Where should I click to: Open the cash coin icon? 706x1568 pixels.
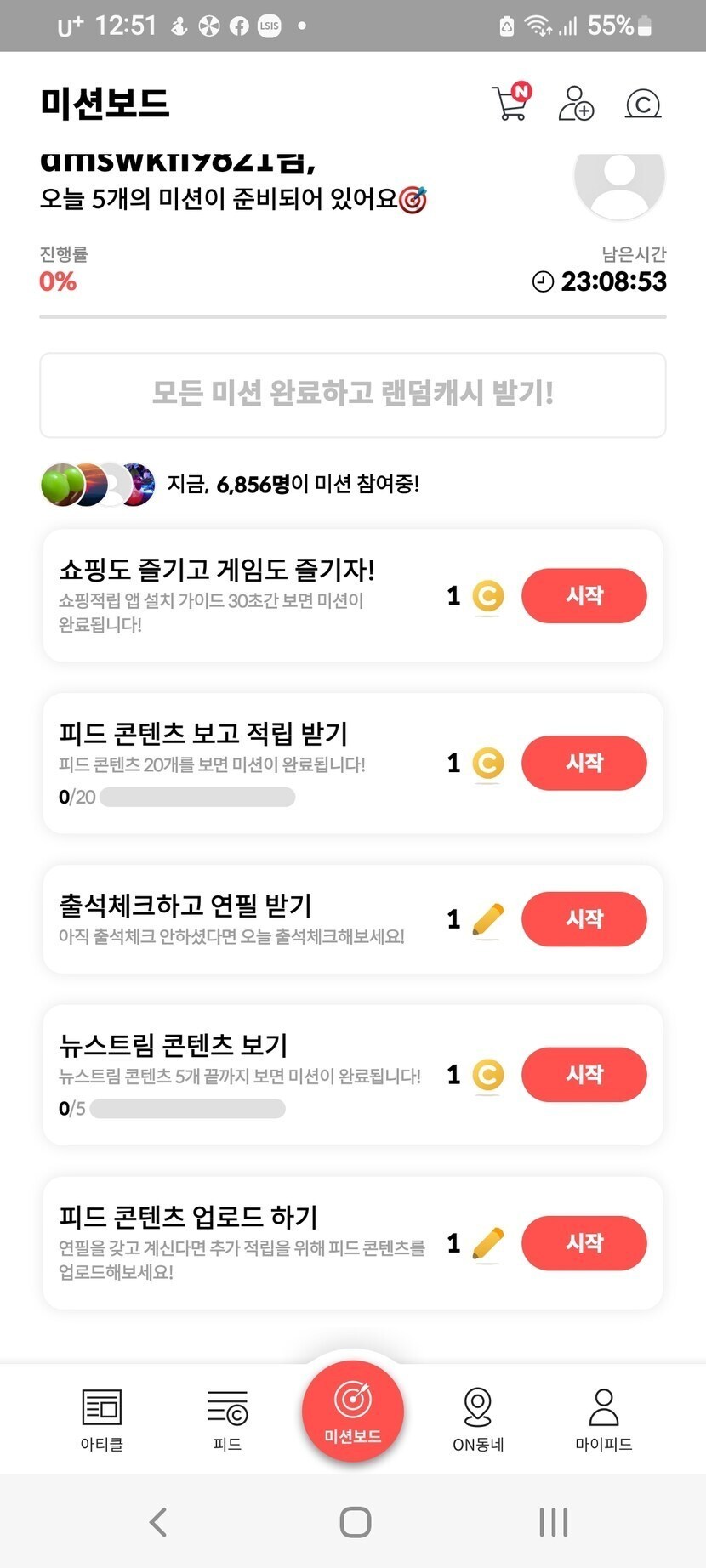coord(643,104)
